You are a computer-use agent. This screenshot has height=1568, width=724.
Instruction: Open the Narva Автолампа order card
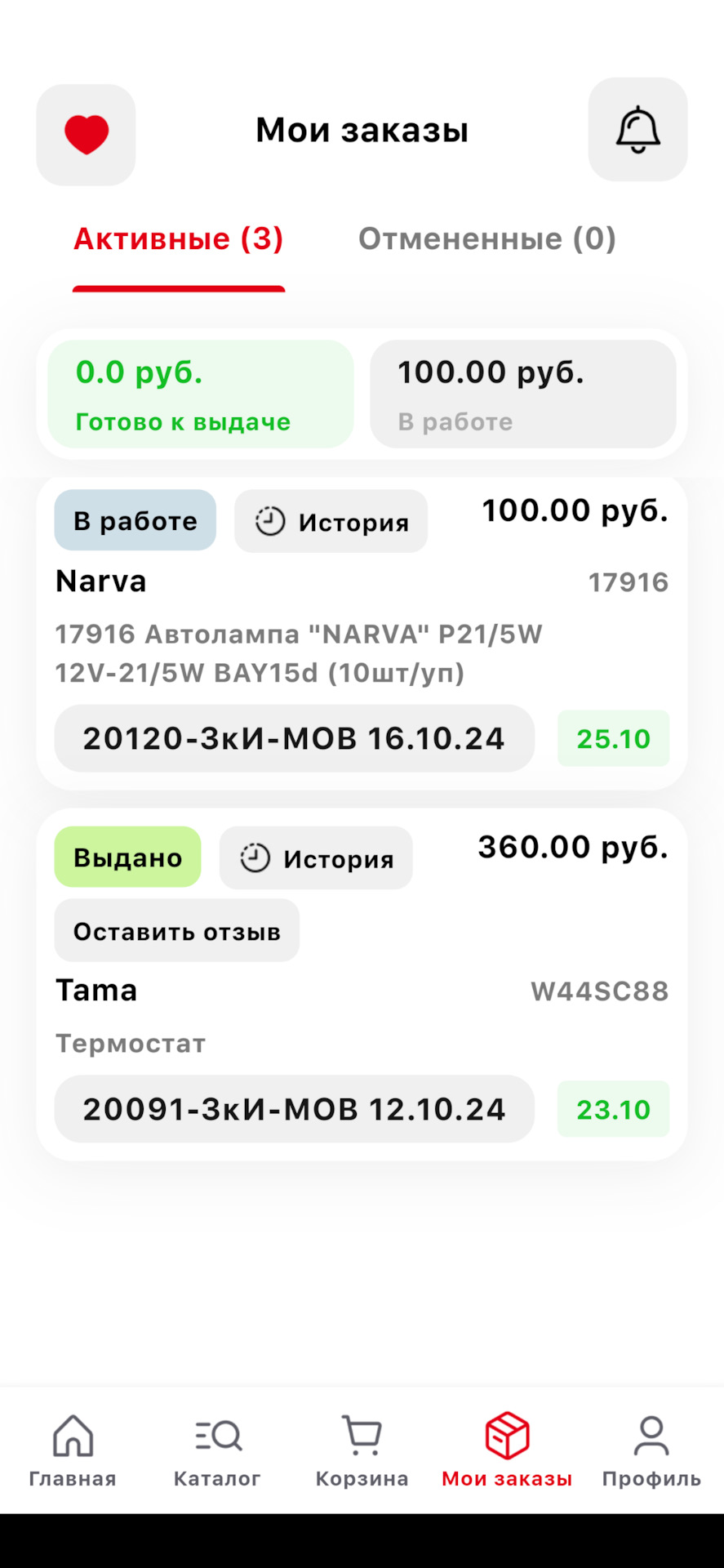[298, 653]
